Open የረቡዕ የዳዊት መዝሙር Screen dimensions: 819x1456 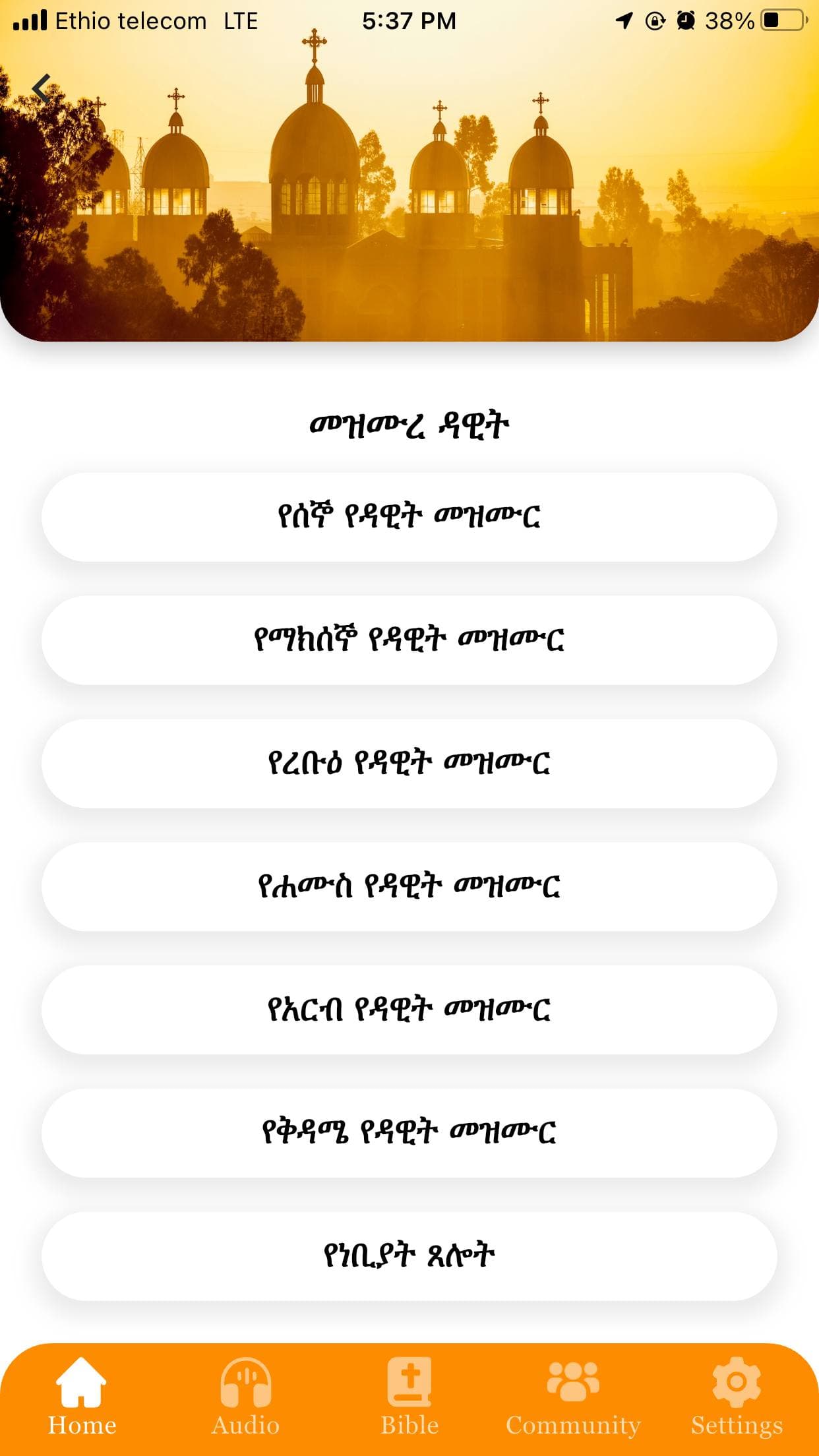point(409,764)
